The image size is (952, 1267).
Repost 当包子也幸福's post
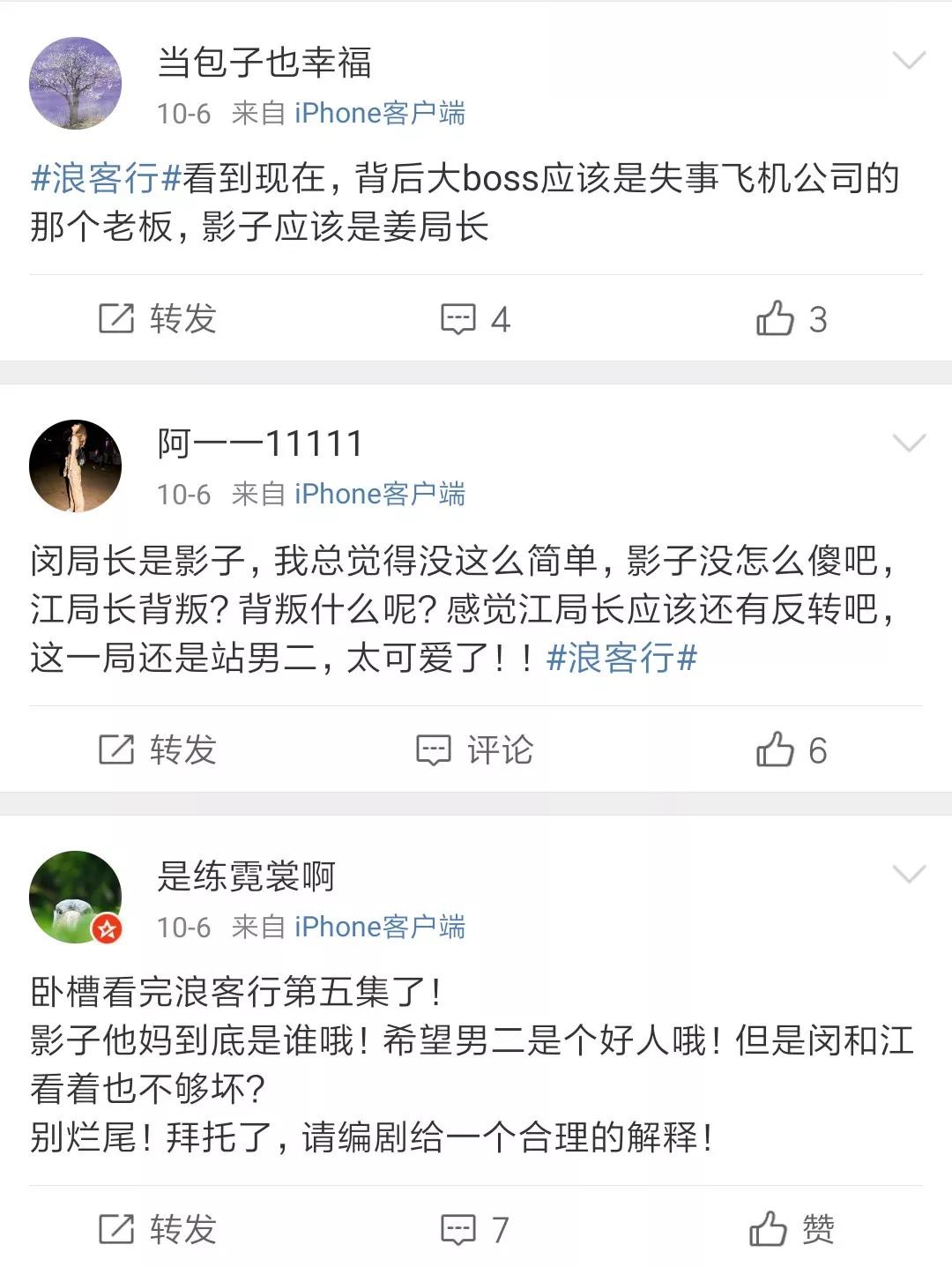(x=158, y=318)
